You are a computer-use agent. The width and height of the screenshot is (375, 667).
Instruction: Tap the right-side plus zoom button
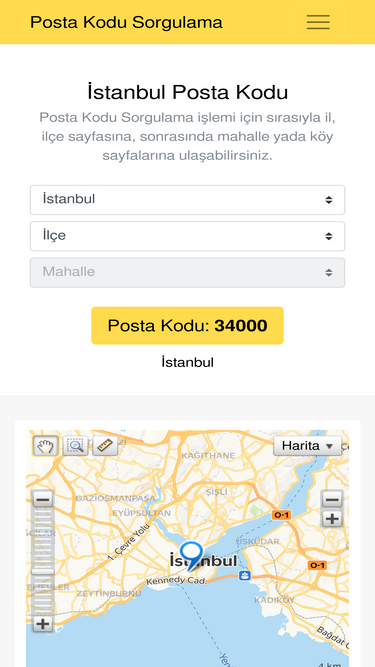click(x=332, y=519)
